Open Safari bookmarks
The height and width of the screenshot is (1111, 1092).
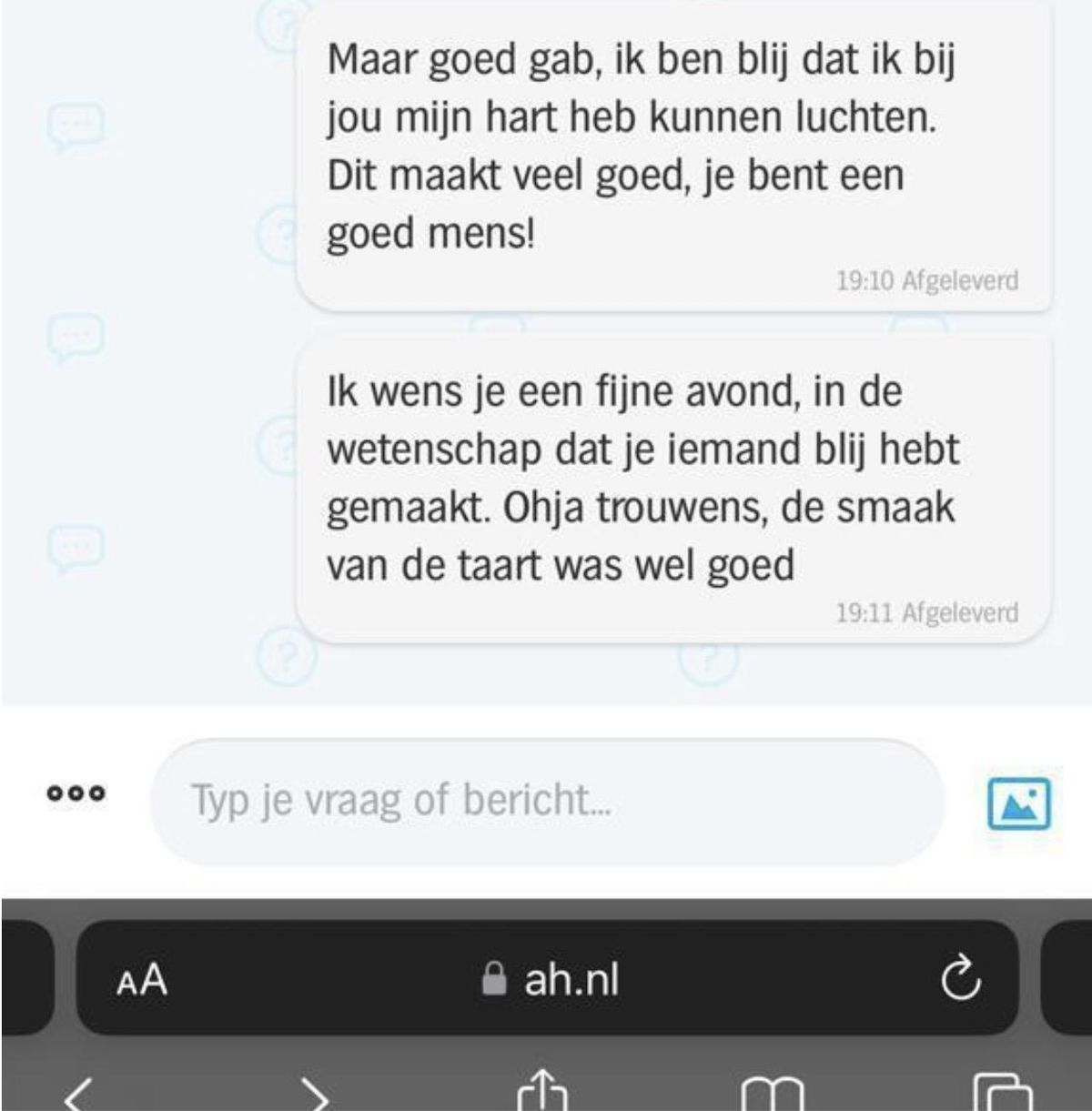coord(772,1095)
